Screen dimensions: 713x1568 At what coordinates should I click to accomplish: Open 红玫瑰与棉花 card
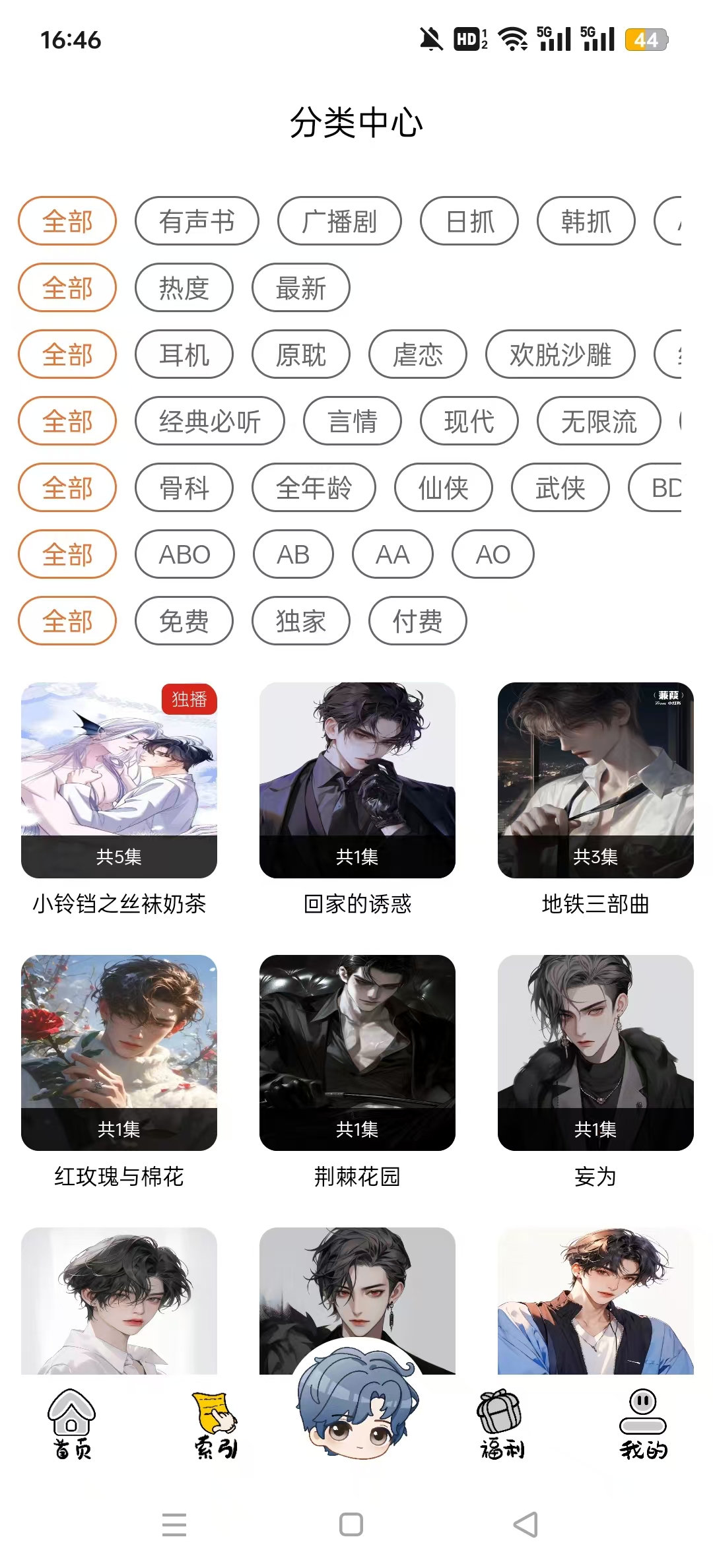[119, 1053]
